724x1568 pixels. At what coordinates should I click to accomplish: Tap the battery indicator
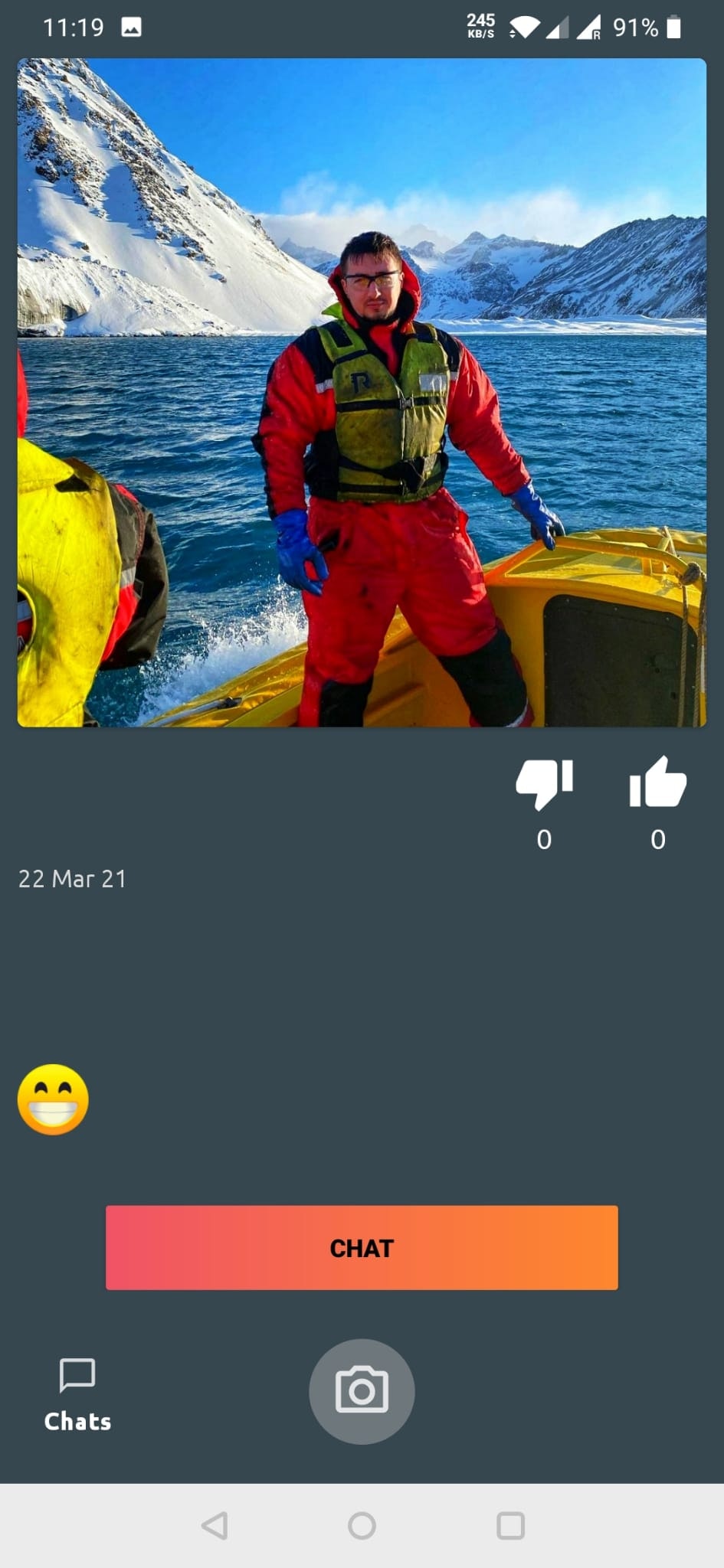click(673, 27)
